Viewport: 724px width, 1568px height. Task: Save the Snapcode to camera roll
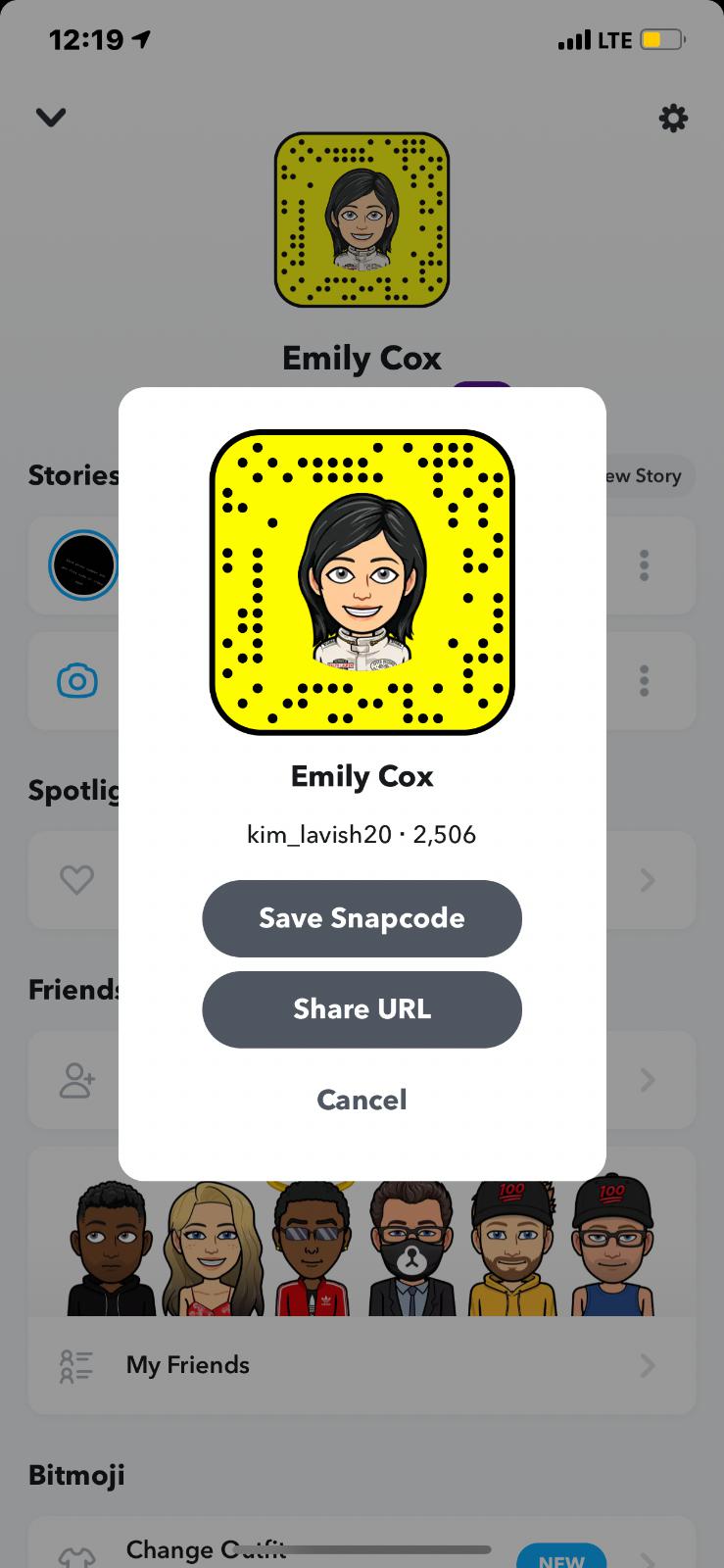(362, 918)
